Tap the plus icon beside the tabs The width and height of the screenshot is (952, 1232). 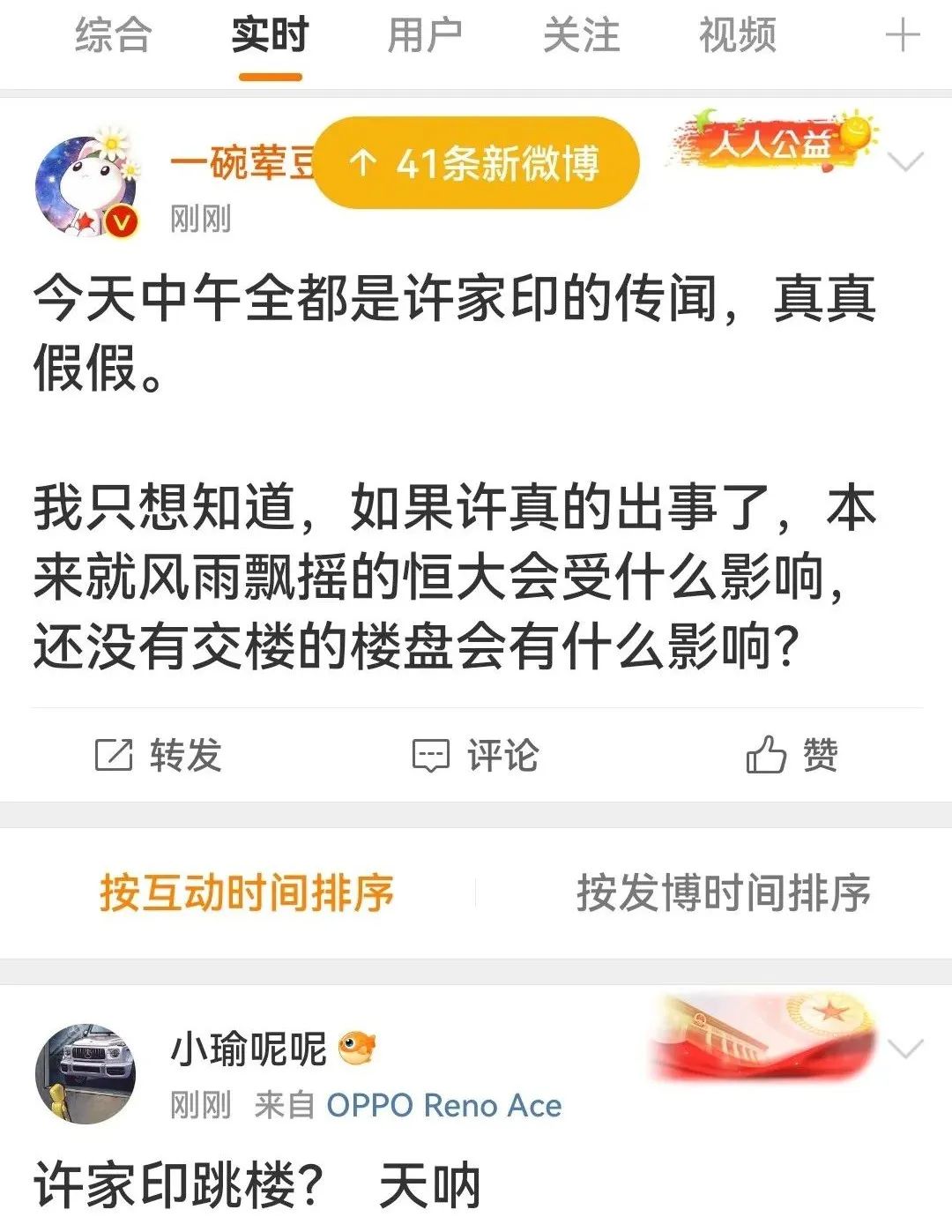pos(902,36)
